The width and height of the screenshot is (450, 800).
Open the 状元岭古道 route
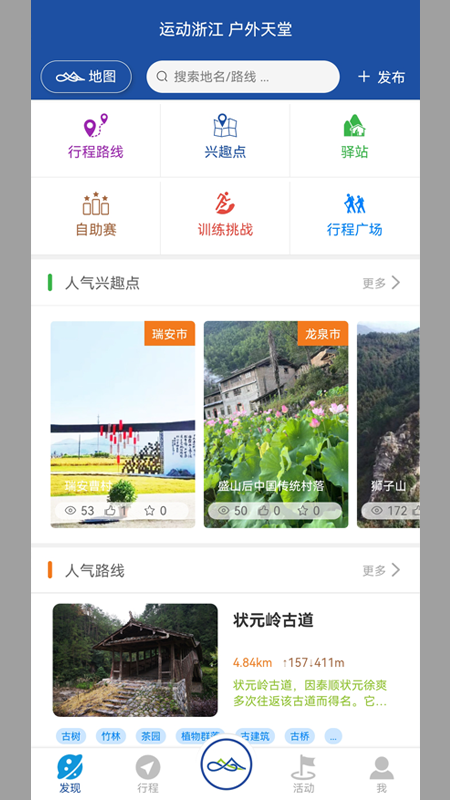225,660
